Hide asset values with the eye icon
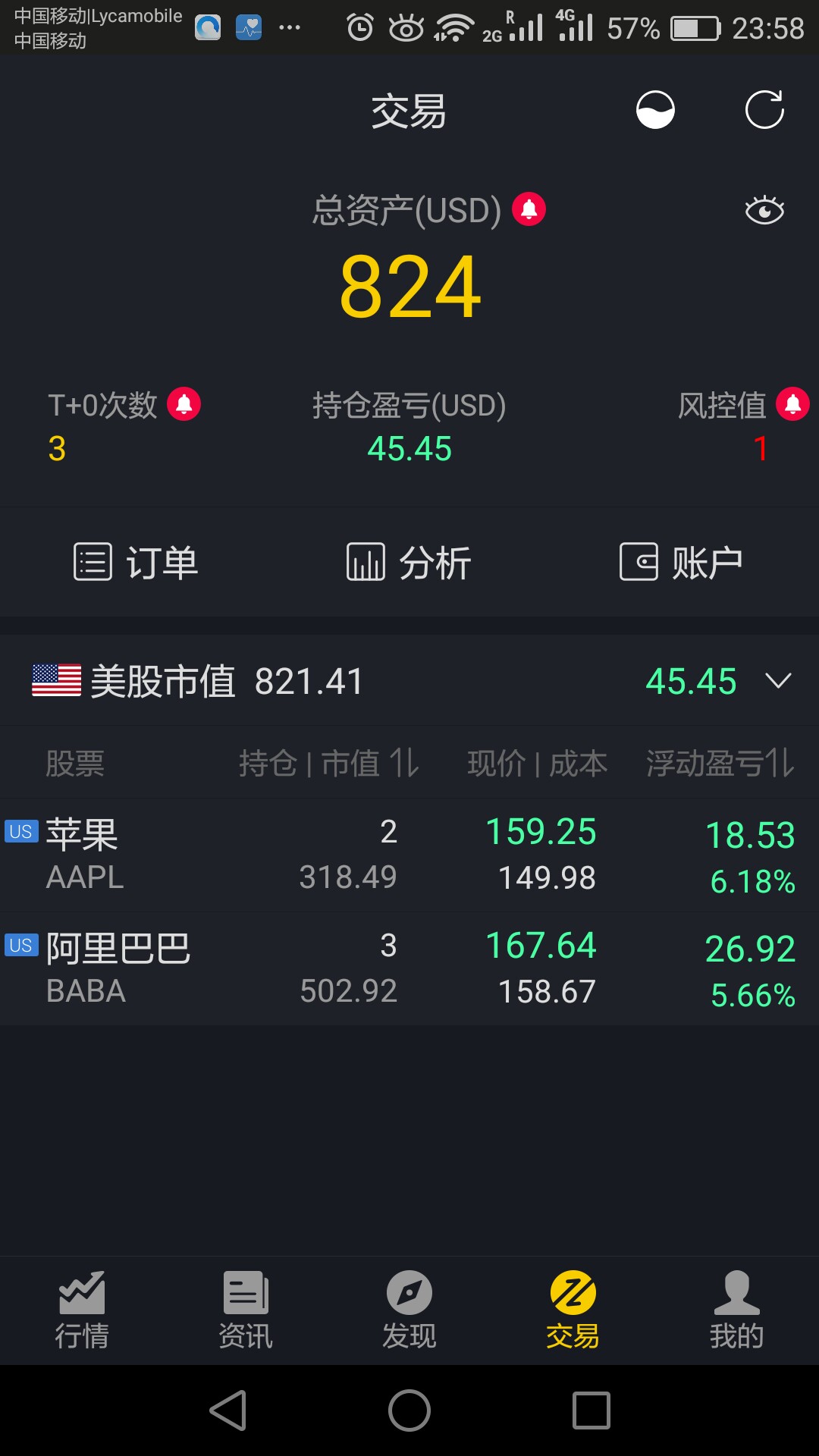 point(764,210)
